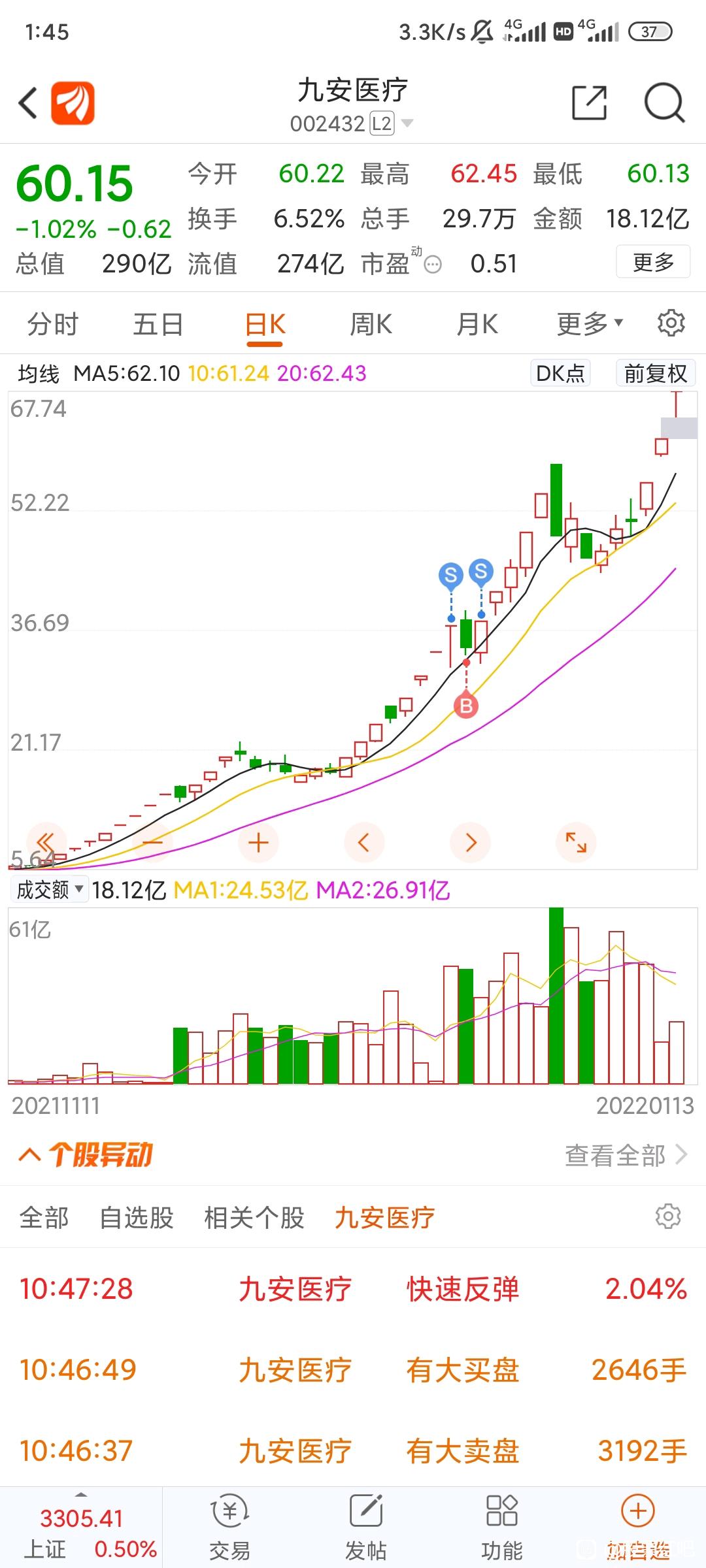Image resolution: width=706 pixels, height=1568 pixels.
Task: Go back using the top-left arrow
Action: [x=28, y=103]
